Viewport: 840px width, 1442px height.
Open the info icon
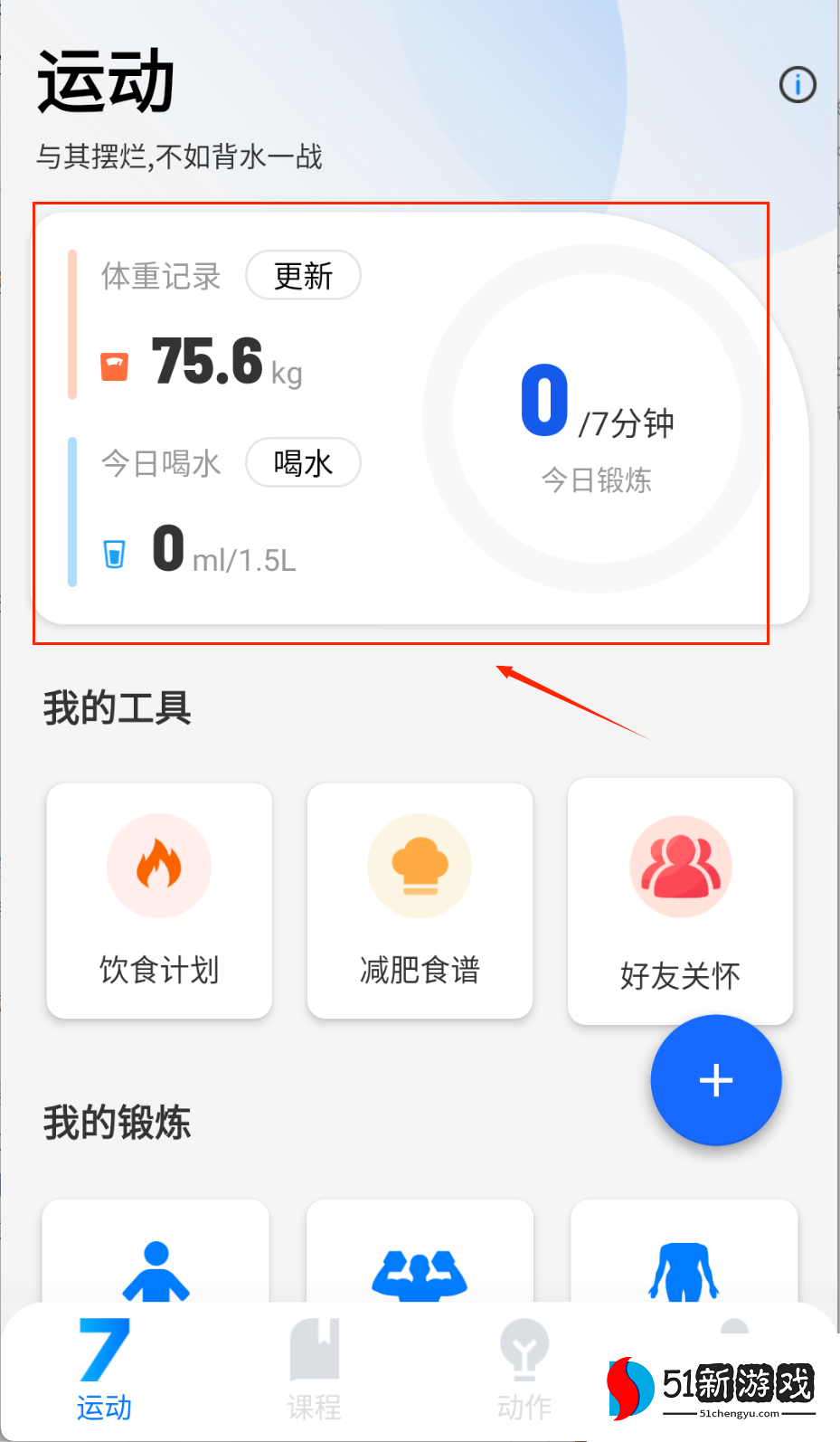coord(798,85)
